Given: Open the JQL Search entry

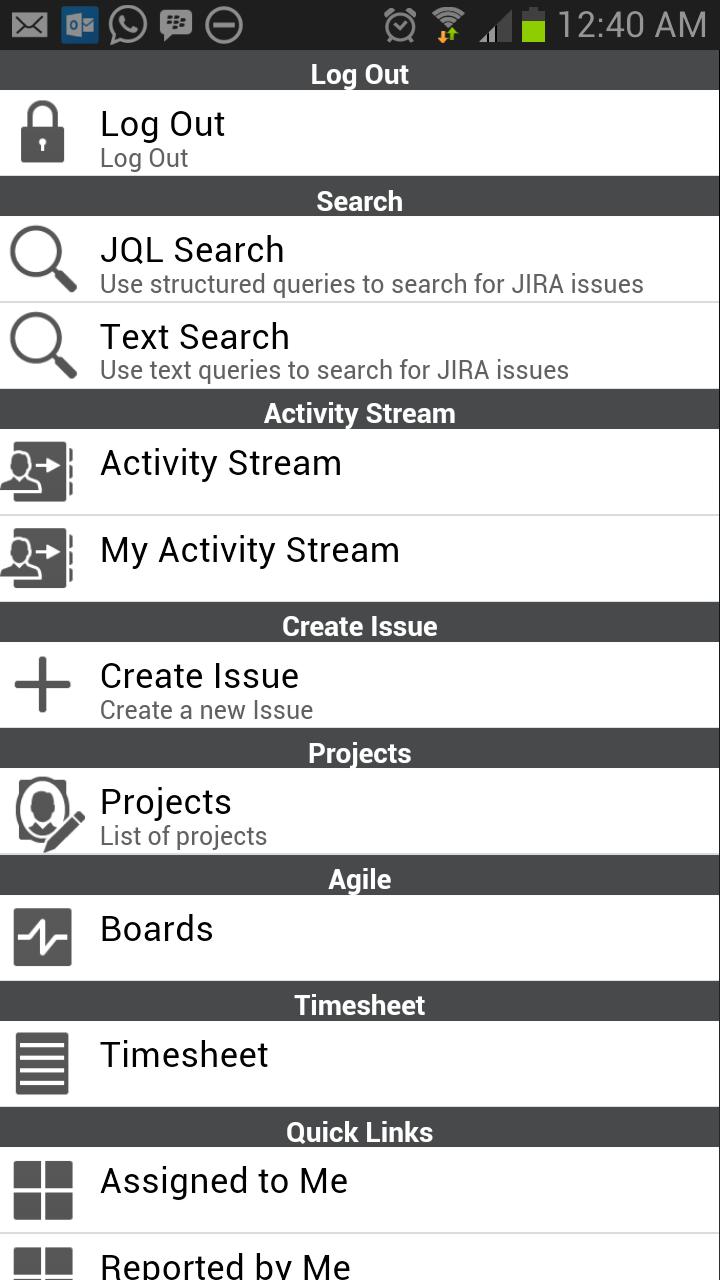Looking at the screenshot, I should [x=360, y=259].
